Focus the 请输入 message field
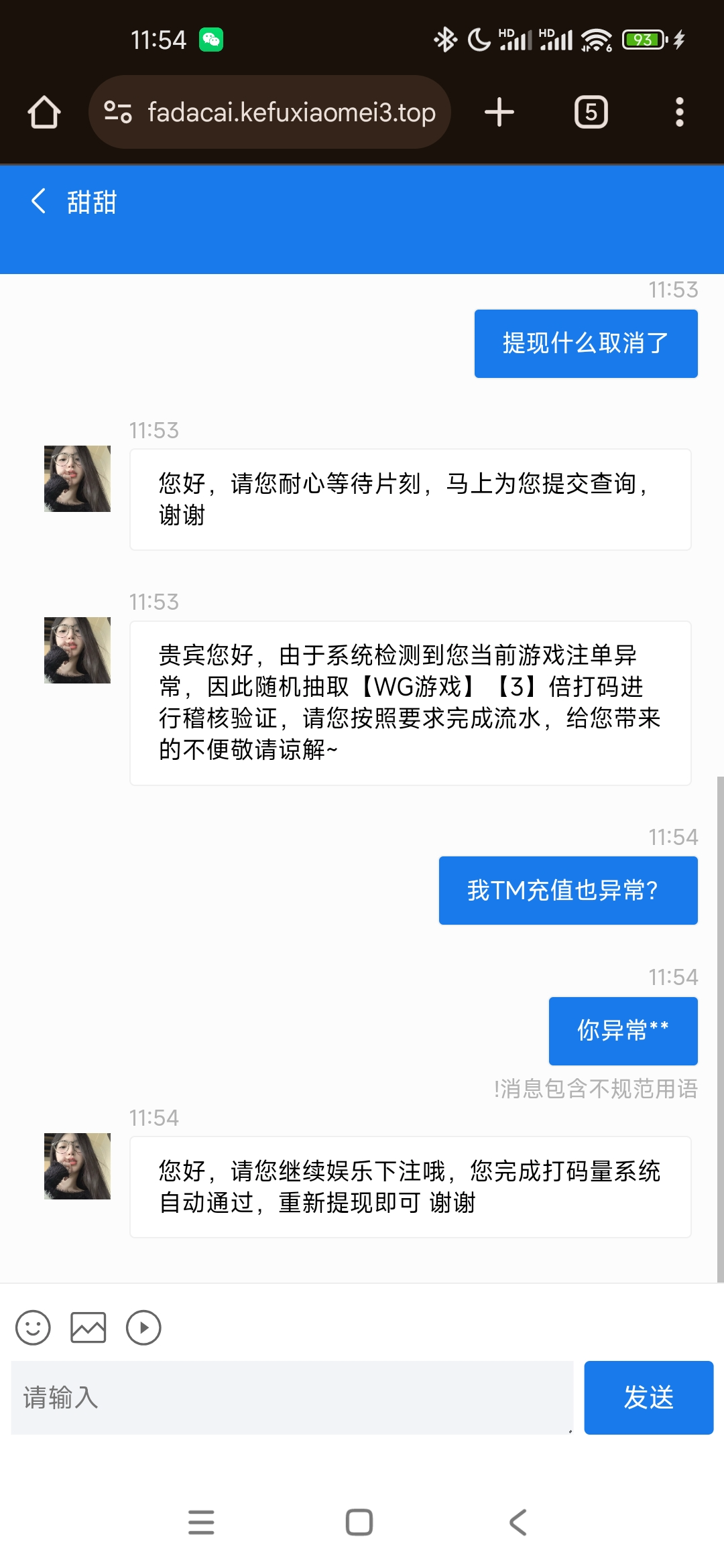The height and width of the screenshot is (1568, 724). (292, 1398)
